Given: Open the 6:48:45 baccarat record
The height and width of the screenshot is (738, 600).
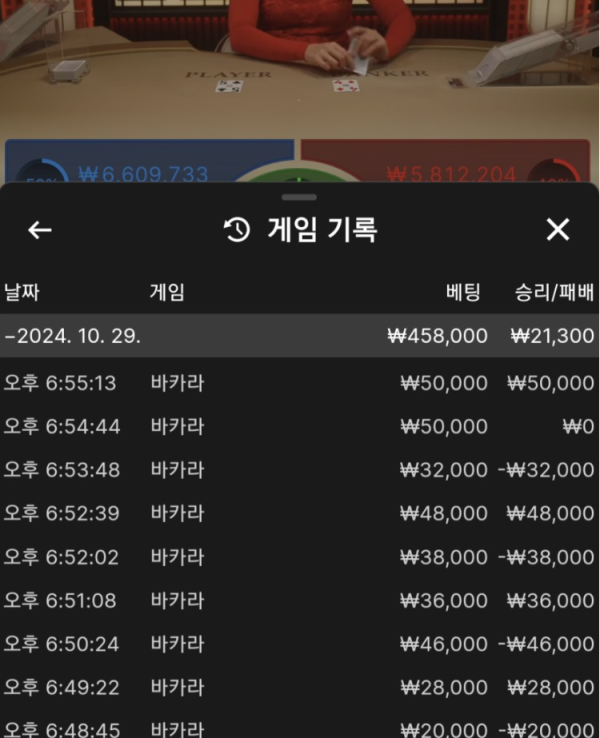Looking at the screenshot, I should tap(298, 728).
